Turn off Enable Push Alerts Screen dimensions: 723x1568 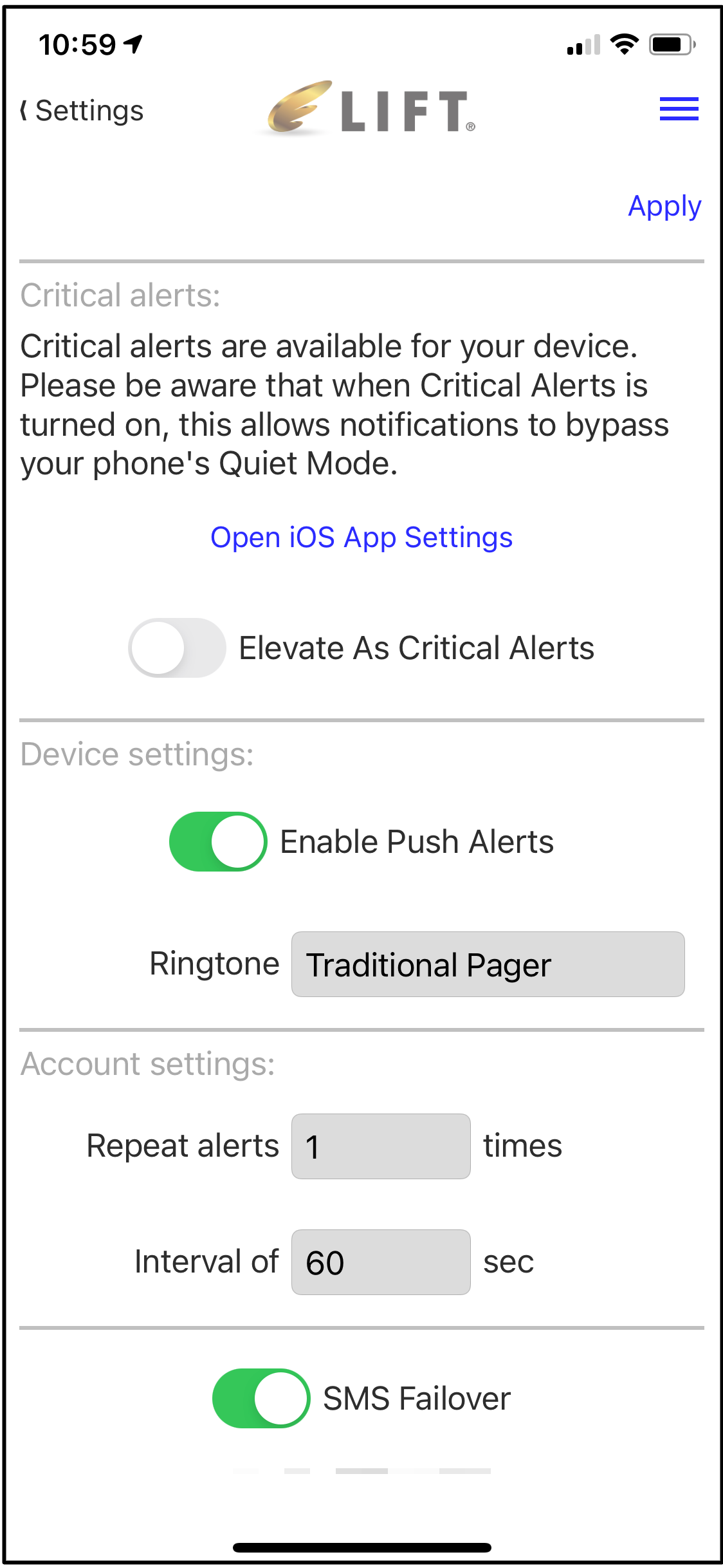pyautogui.click(x=218, y=841)
